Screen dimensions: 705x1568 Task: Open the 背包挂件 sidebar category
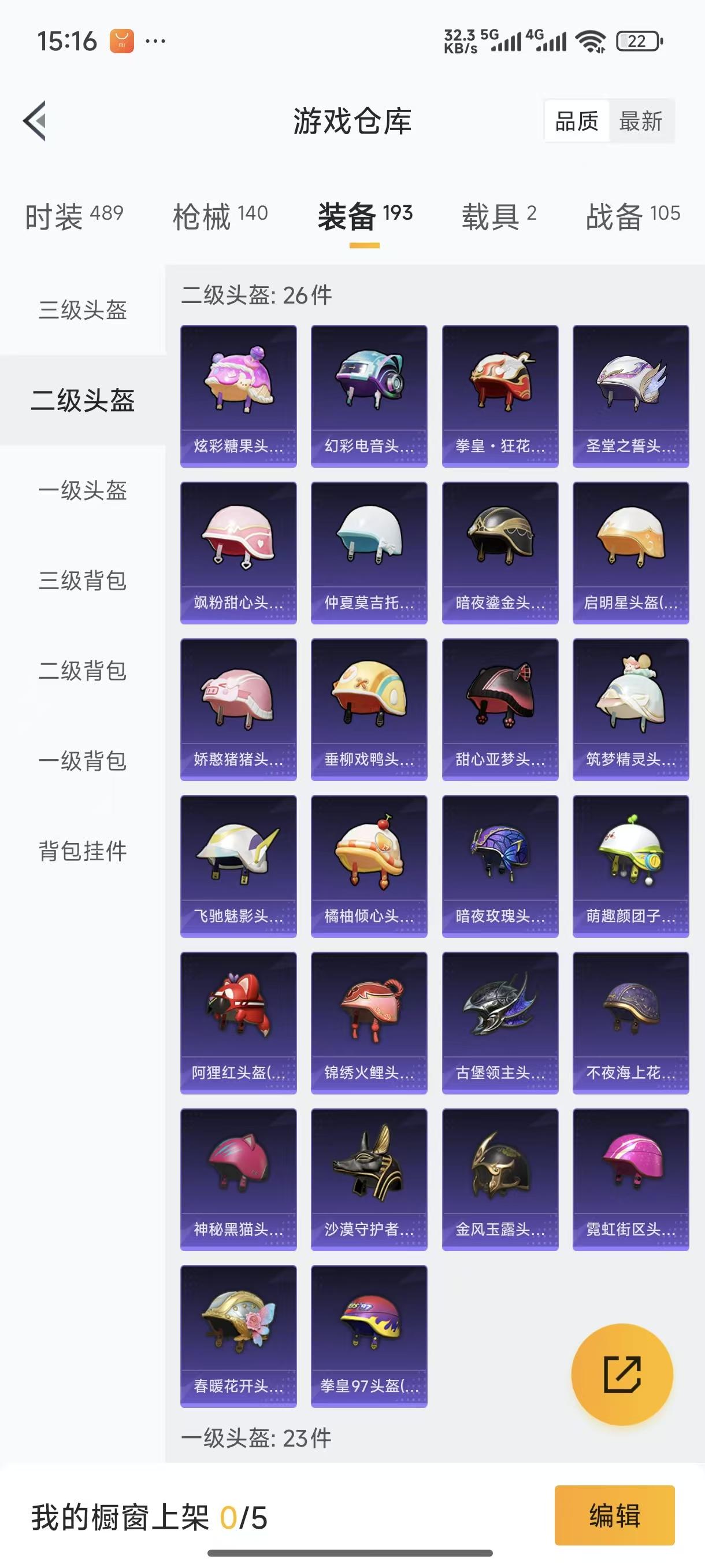pos(83,853)
